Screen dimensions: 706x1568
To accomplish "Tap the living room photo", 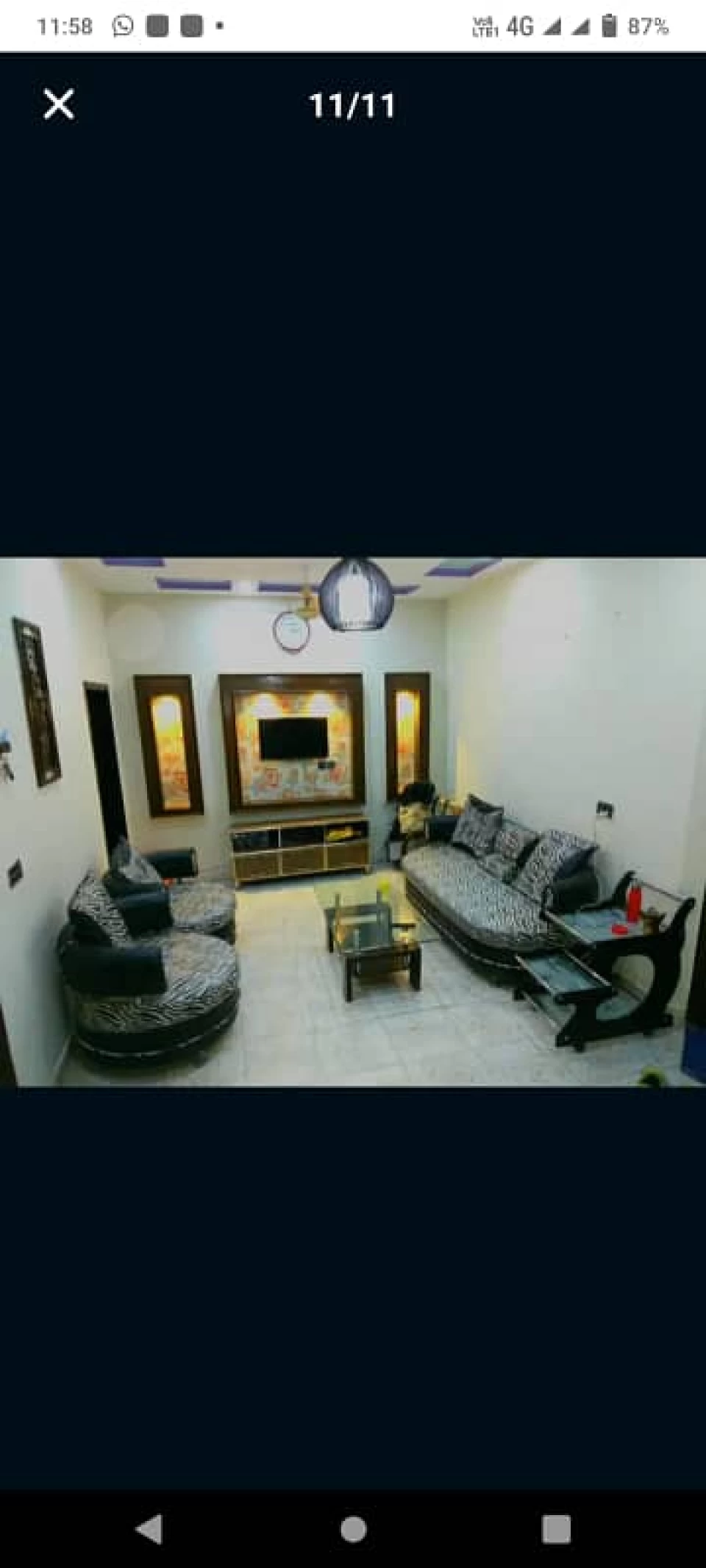I will point(353,821).
